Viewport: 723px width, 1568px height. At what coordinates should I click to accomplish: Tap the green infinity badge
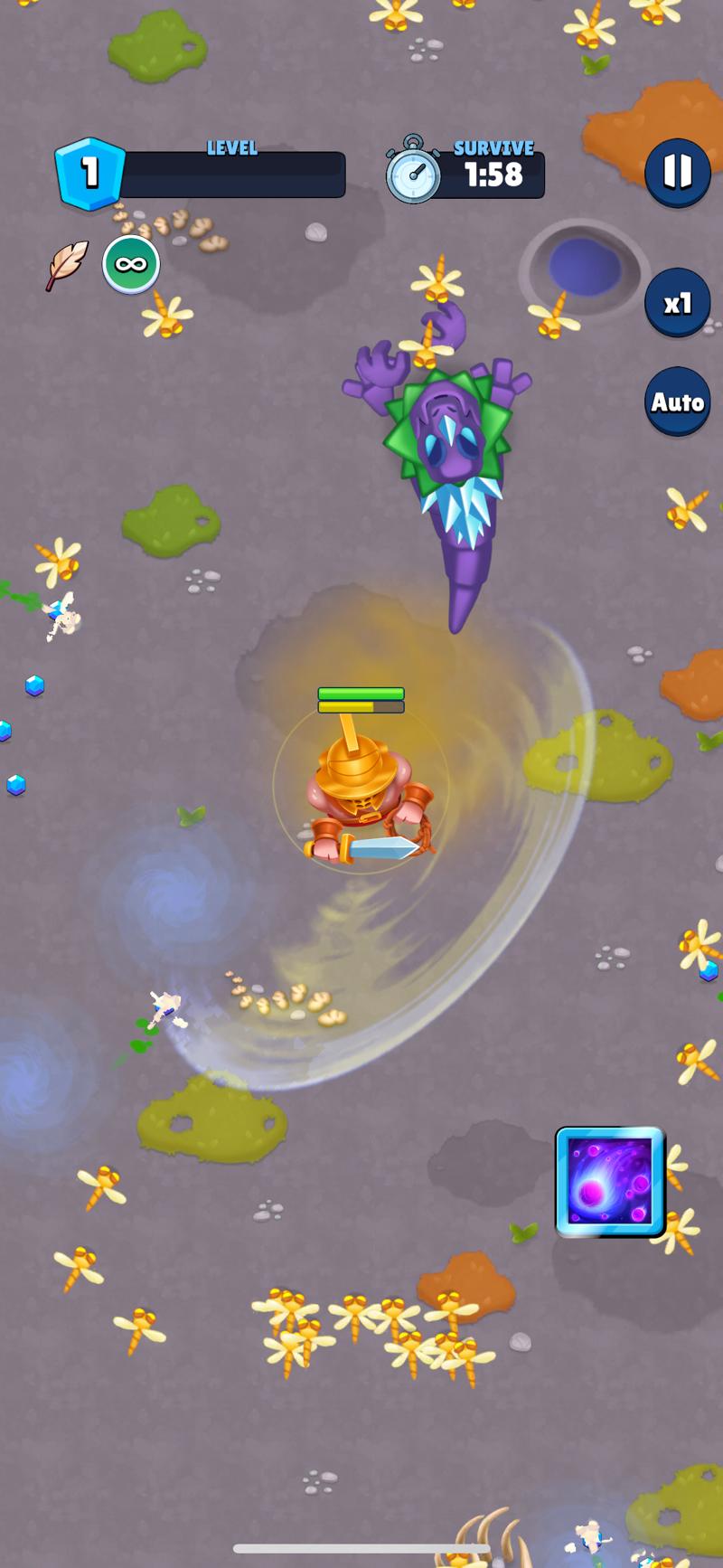tap(131, 265)
